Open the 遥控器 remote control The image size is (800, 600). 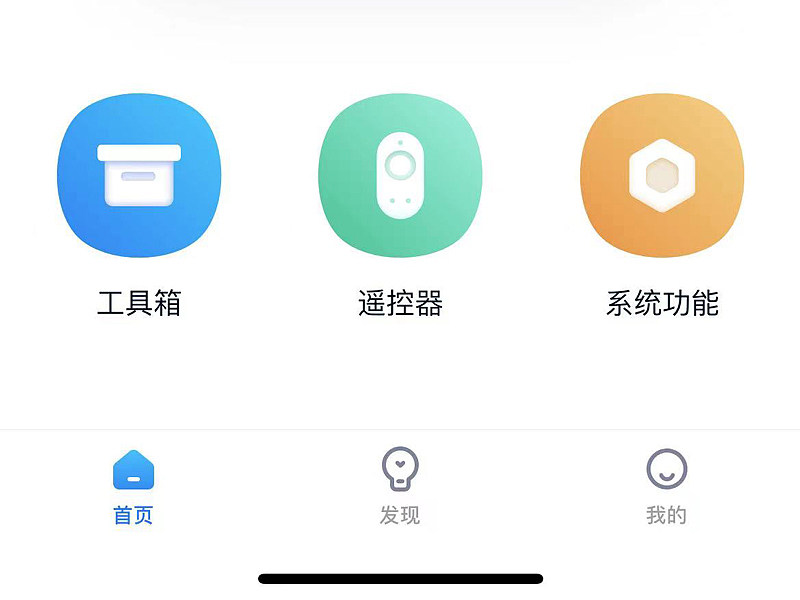click(x=400, y=176)
